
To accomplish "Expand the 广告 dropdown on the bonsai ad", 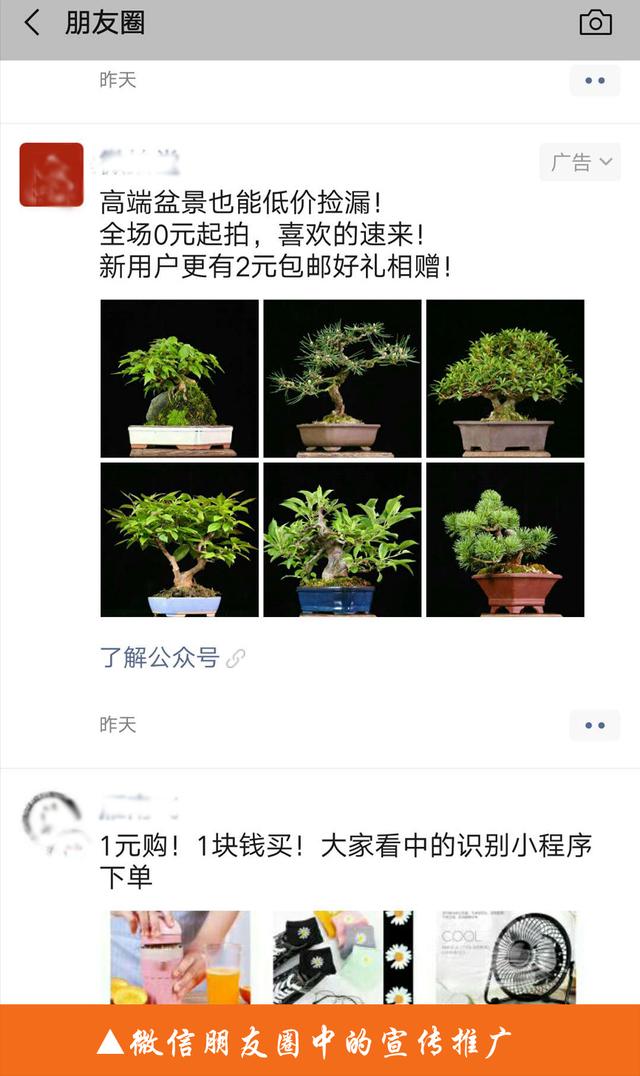I will pyautogui.click(x=580, y=162).
